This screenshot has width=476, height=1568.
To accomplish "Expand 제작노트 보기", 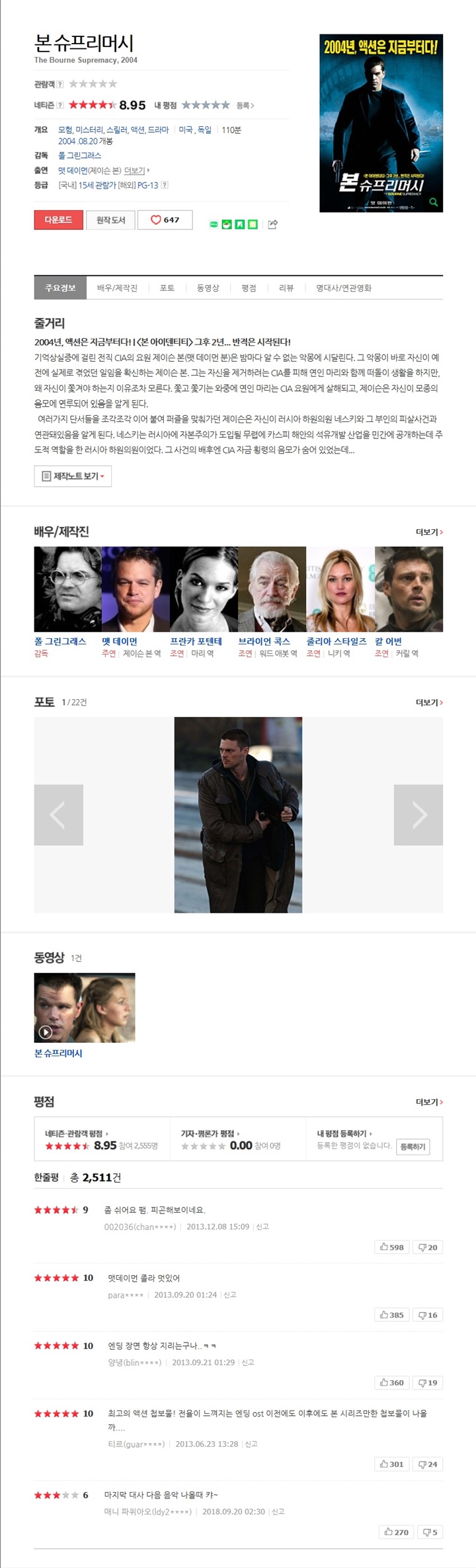I will coord(73,475).
